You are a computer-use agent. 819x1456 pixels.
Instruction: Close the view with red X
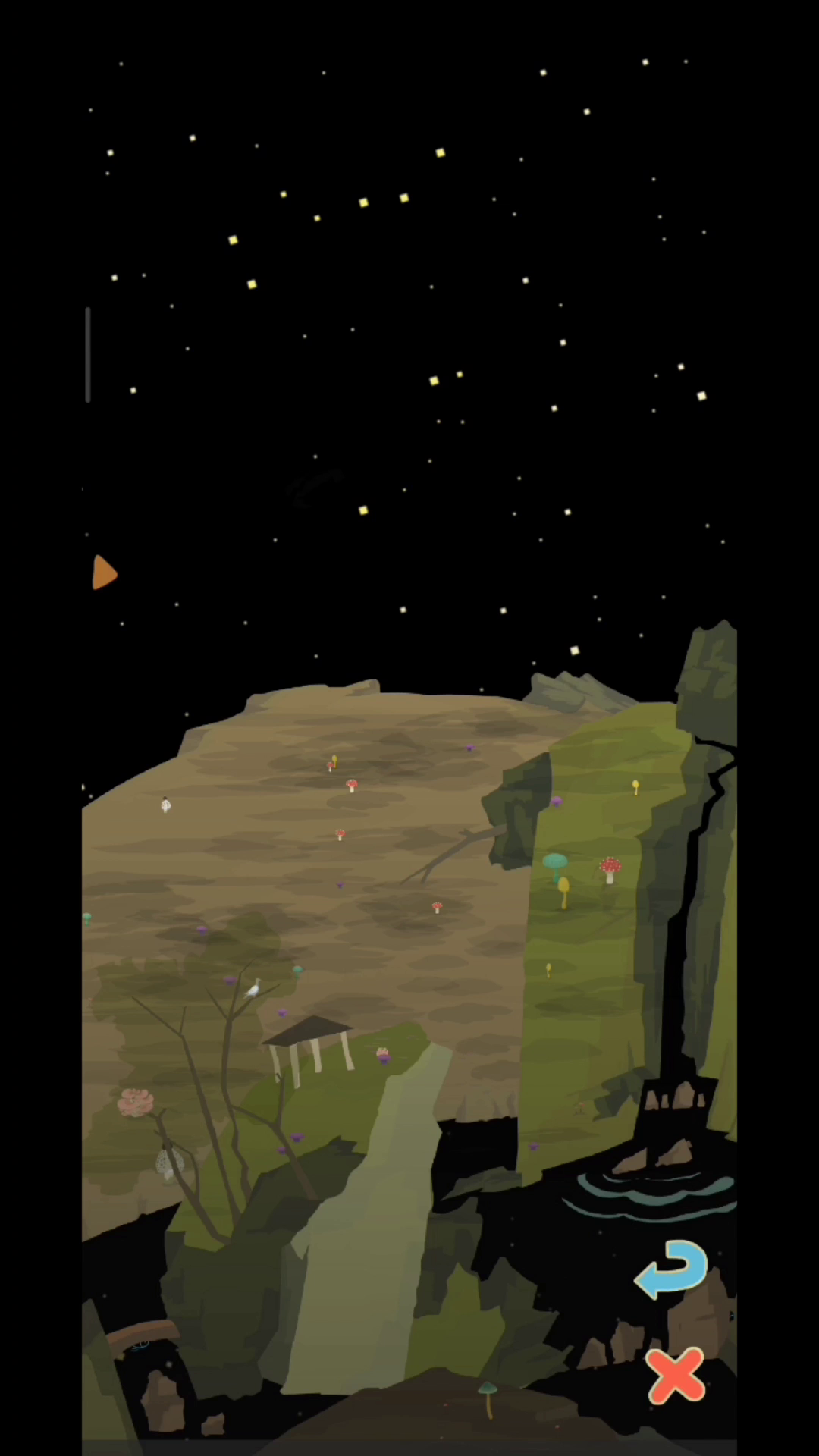[x=676, y=1375]
